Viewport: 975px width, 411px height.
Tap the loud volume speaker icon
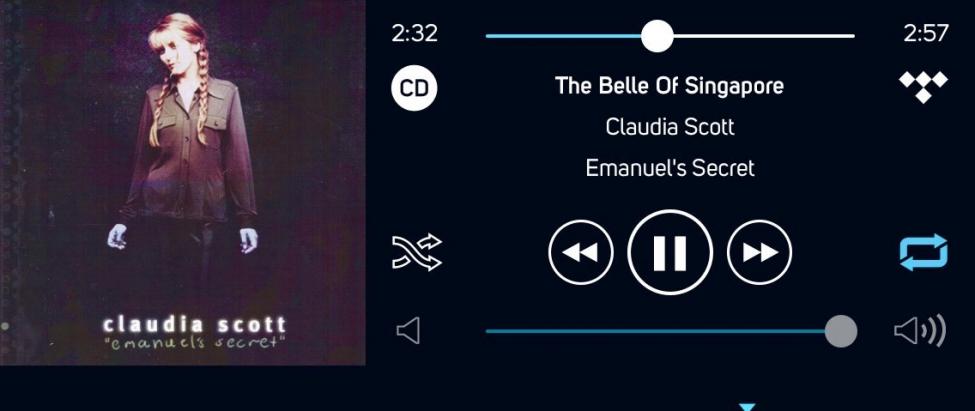920,331
